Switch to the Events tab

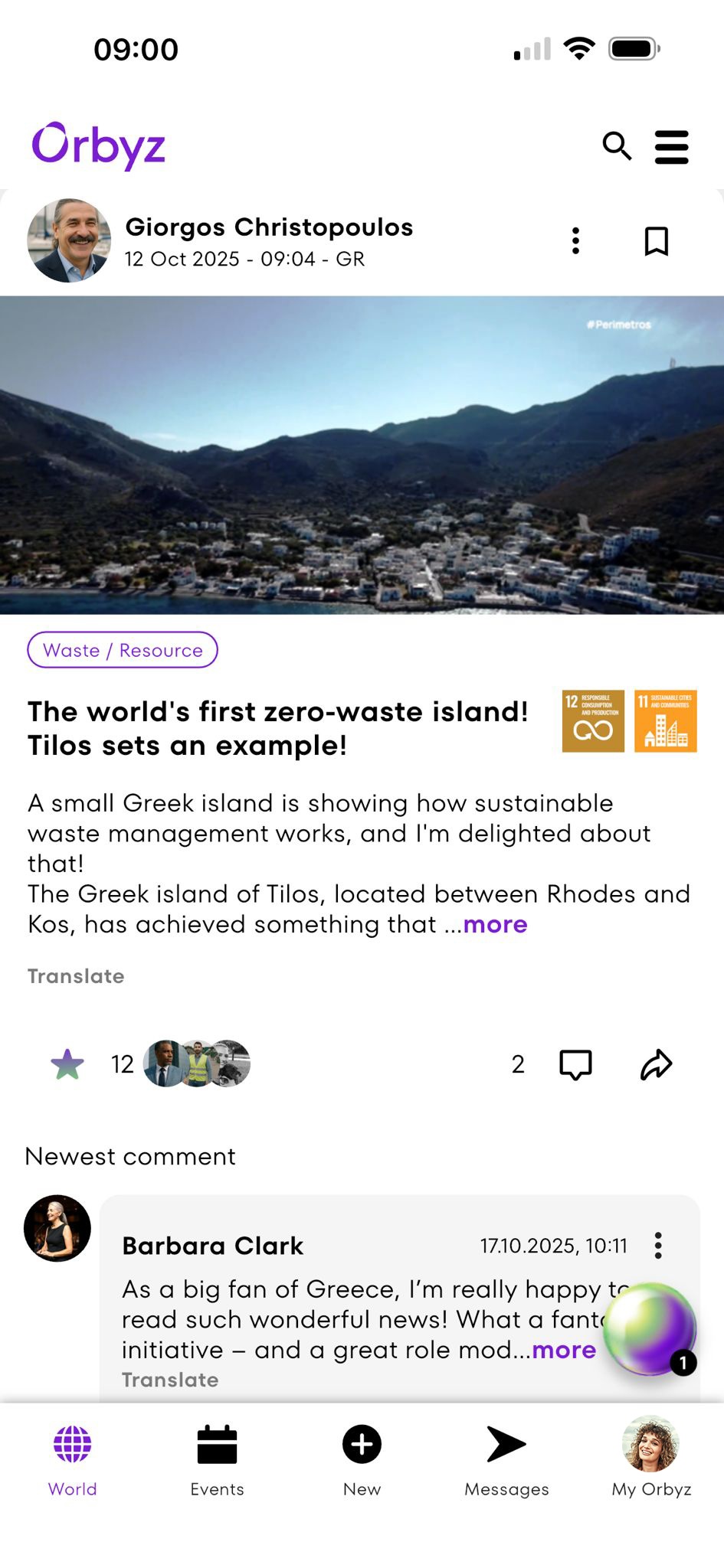coord(217,1459)
